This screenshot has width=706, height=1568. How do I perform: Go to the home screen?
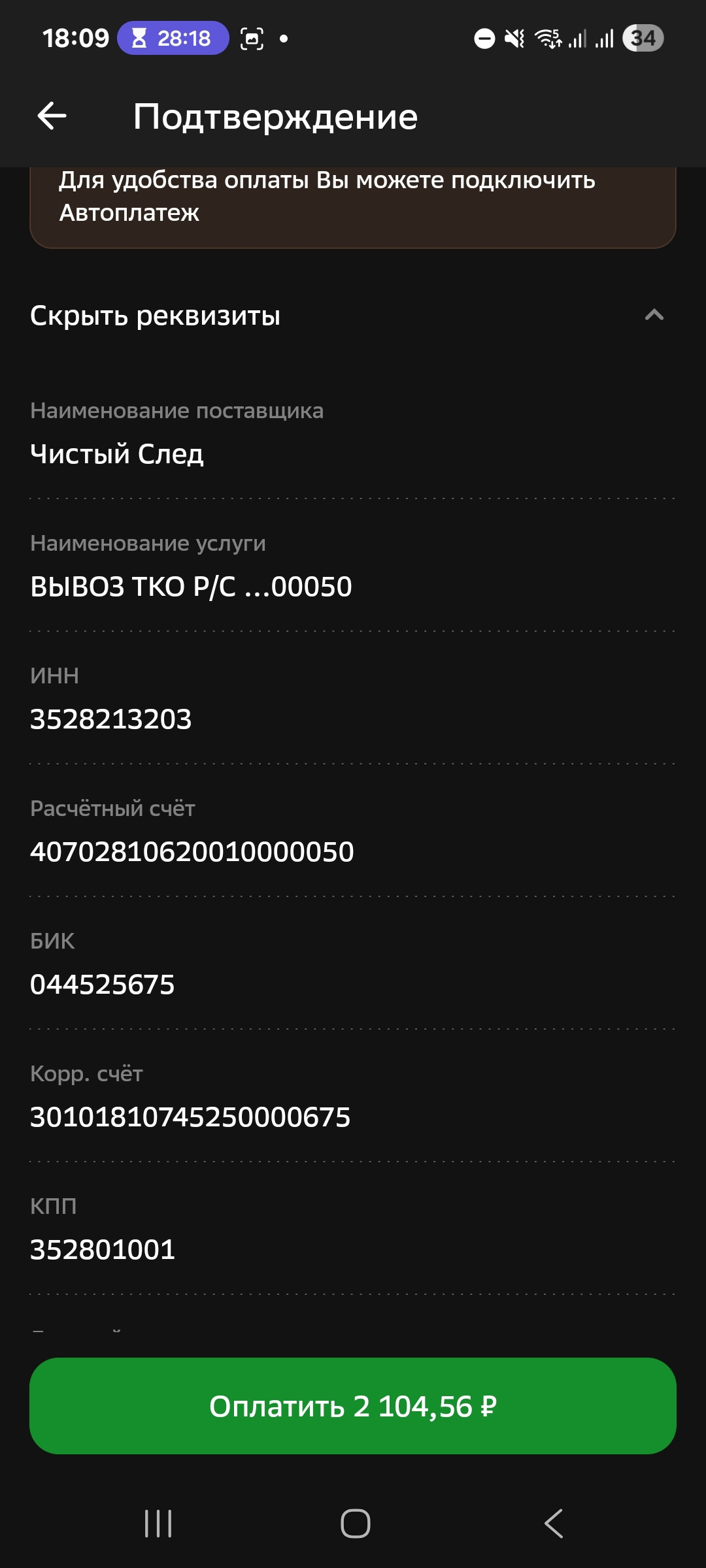tap(355, 1524)
